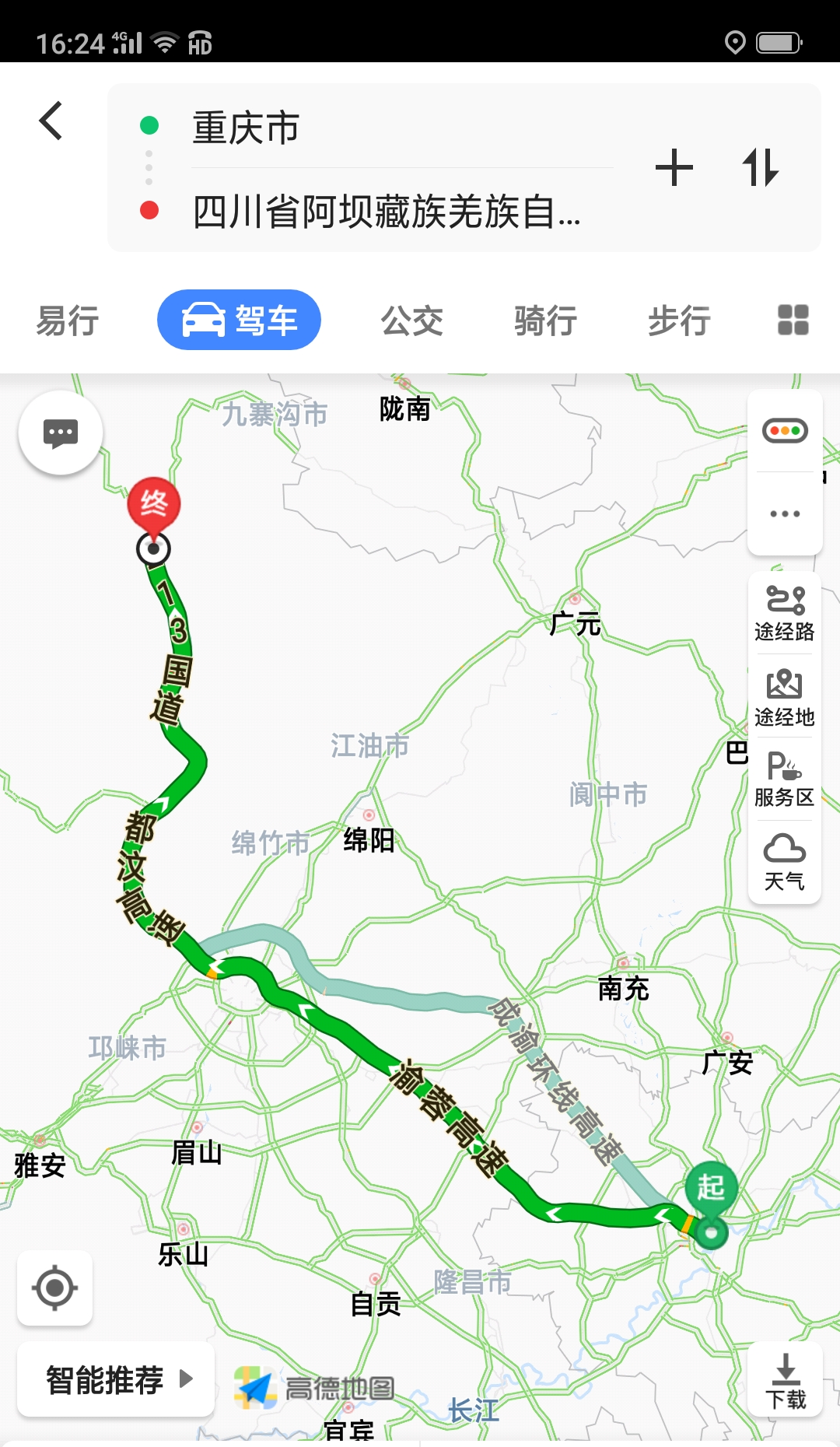Switch to the 公交 transit tab

click(411, 321)
